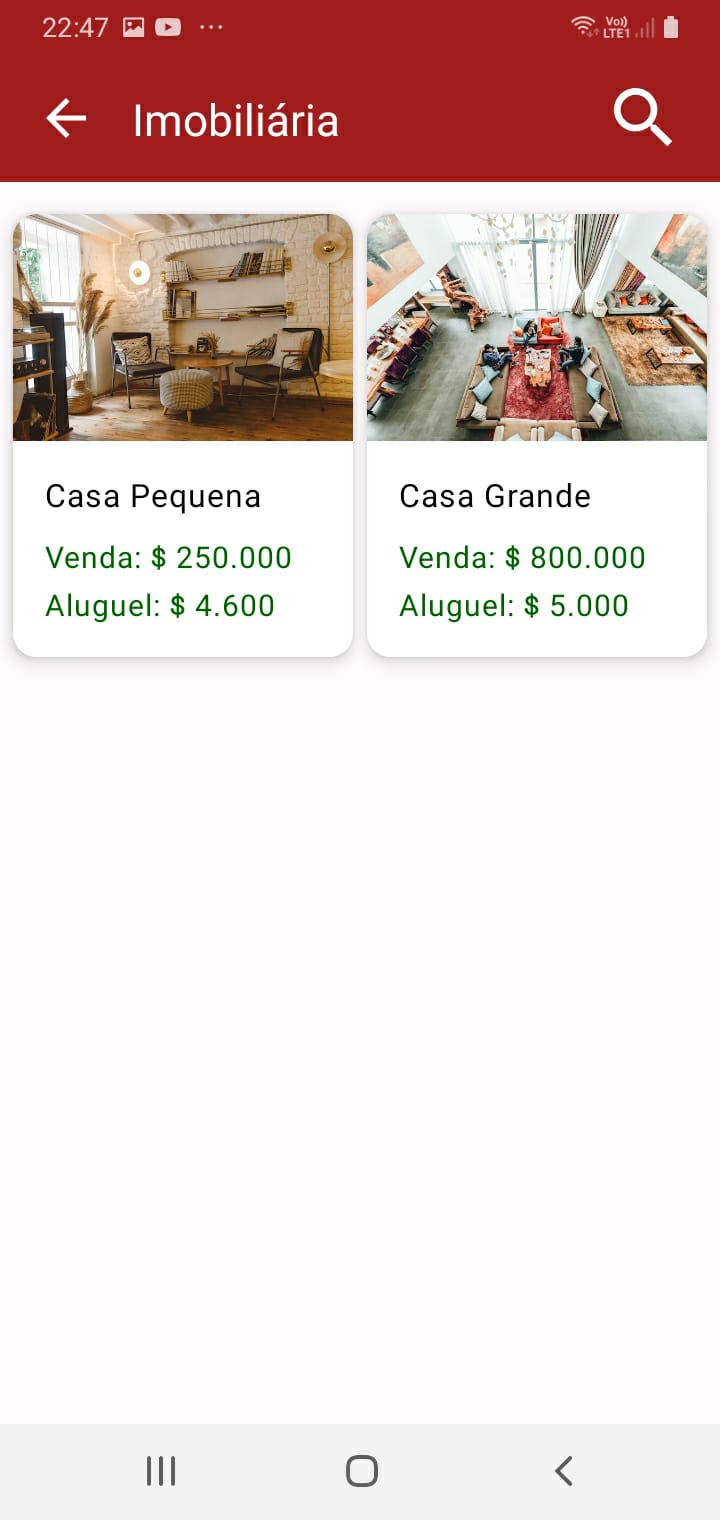The image size is (720, 1520).
Task: Go back using the app bar arrow
Action: [x=66, y=119]
